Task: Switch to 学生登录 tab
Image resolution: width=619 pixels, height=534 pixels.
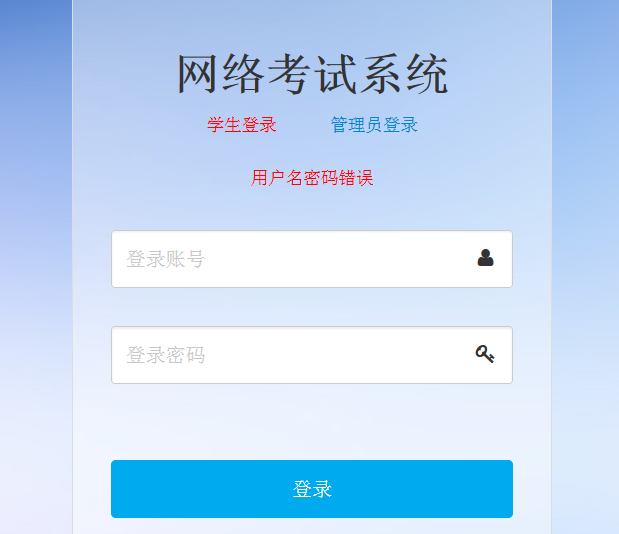Action: [x=242, y=125]
